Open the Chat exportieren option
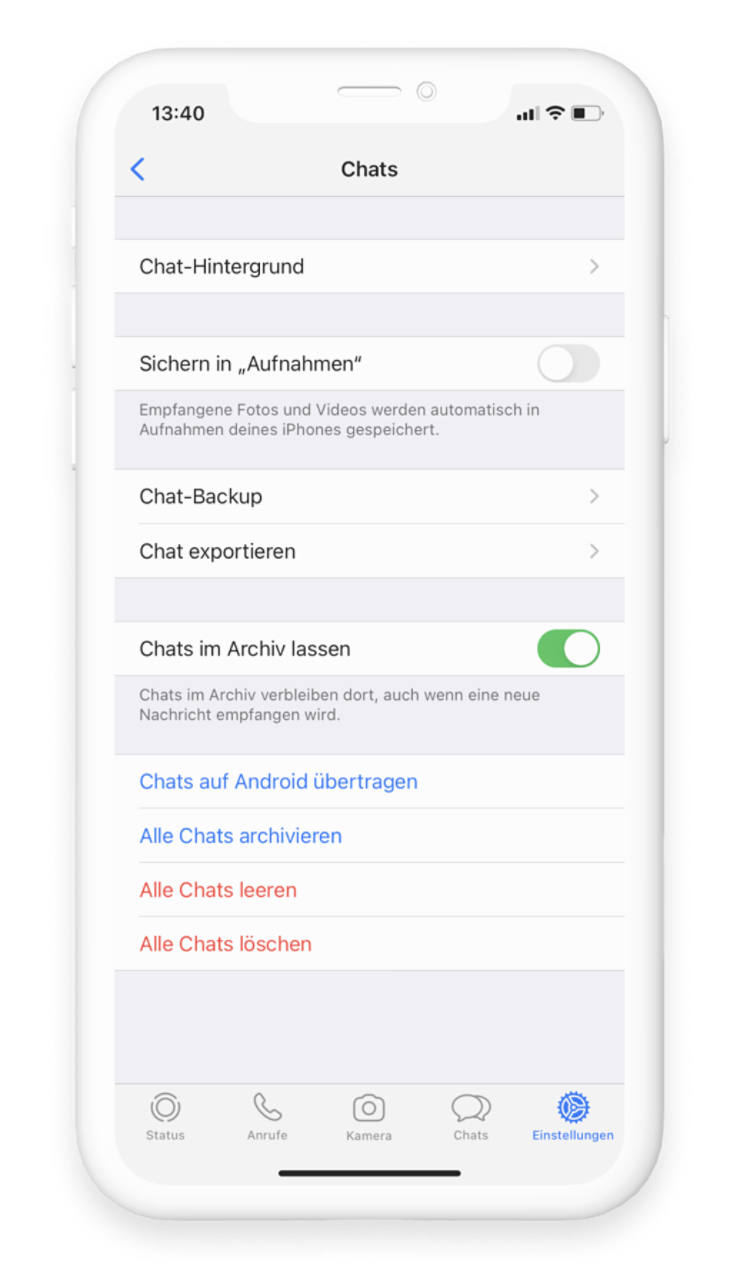The height and width of the screenshot is (1280, 739). (368, 551)
